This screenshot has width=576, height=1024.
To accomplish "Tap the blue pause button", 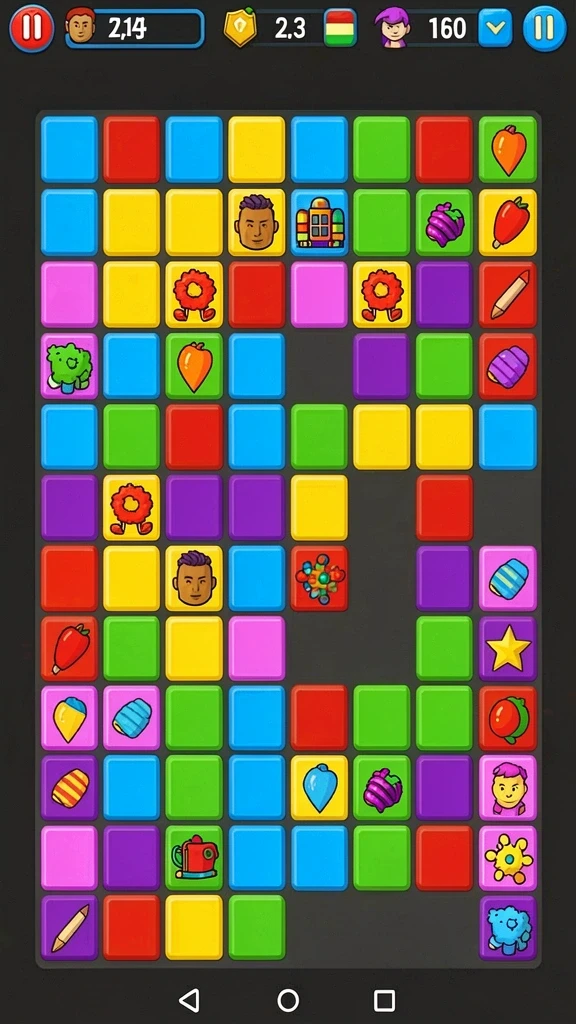I will (545, 28).
